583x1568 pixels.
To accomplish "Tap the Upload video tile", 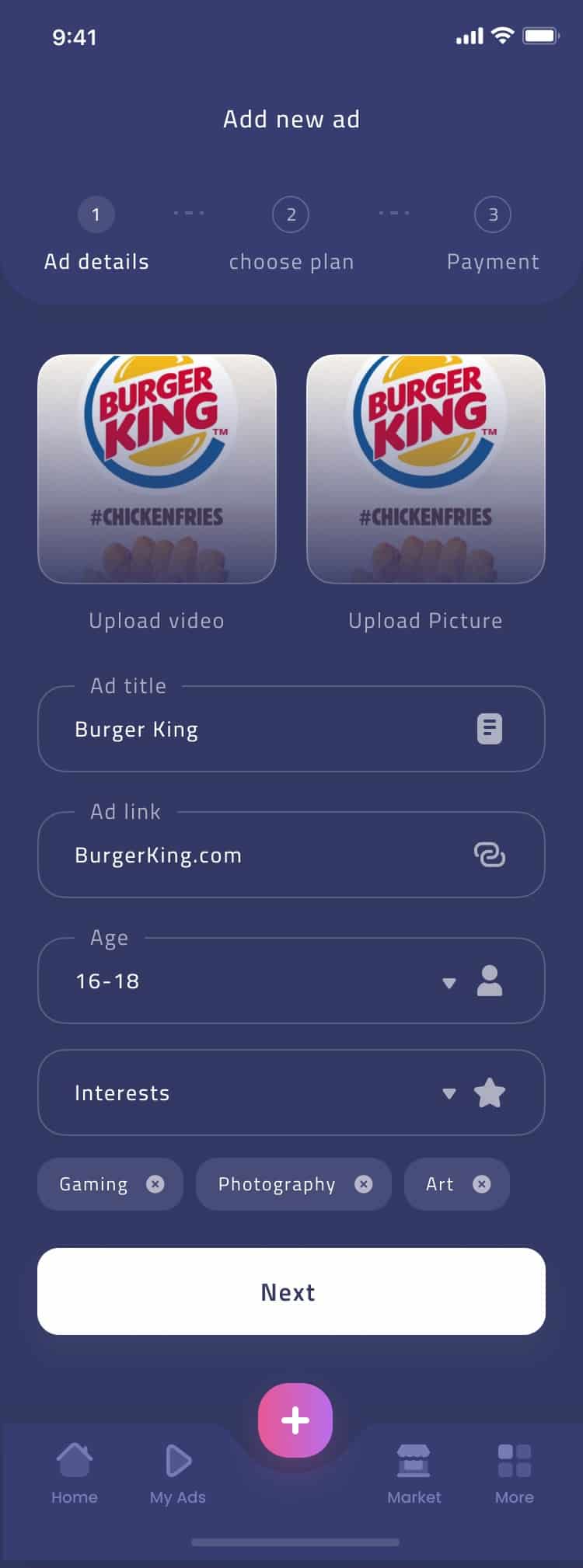I will pyautogui.click(x=157, y=469).
